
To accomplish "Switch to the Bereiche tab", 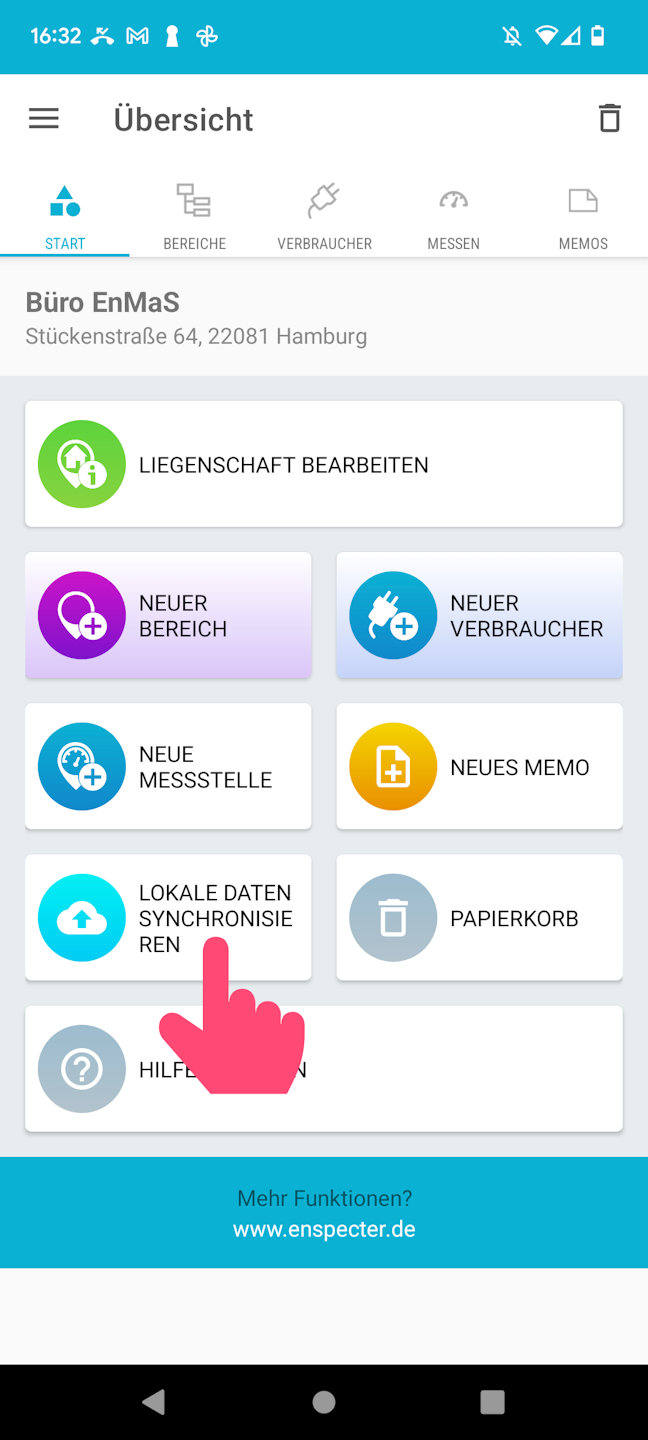I will pos(194,216).
